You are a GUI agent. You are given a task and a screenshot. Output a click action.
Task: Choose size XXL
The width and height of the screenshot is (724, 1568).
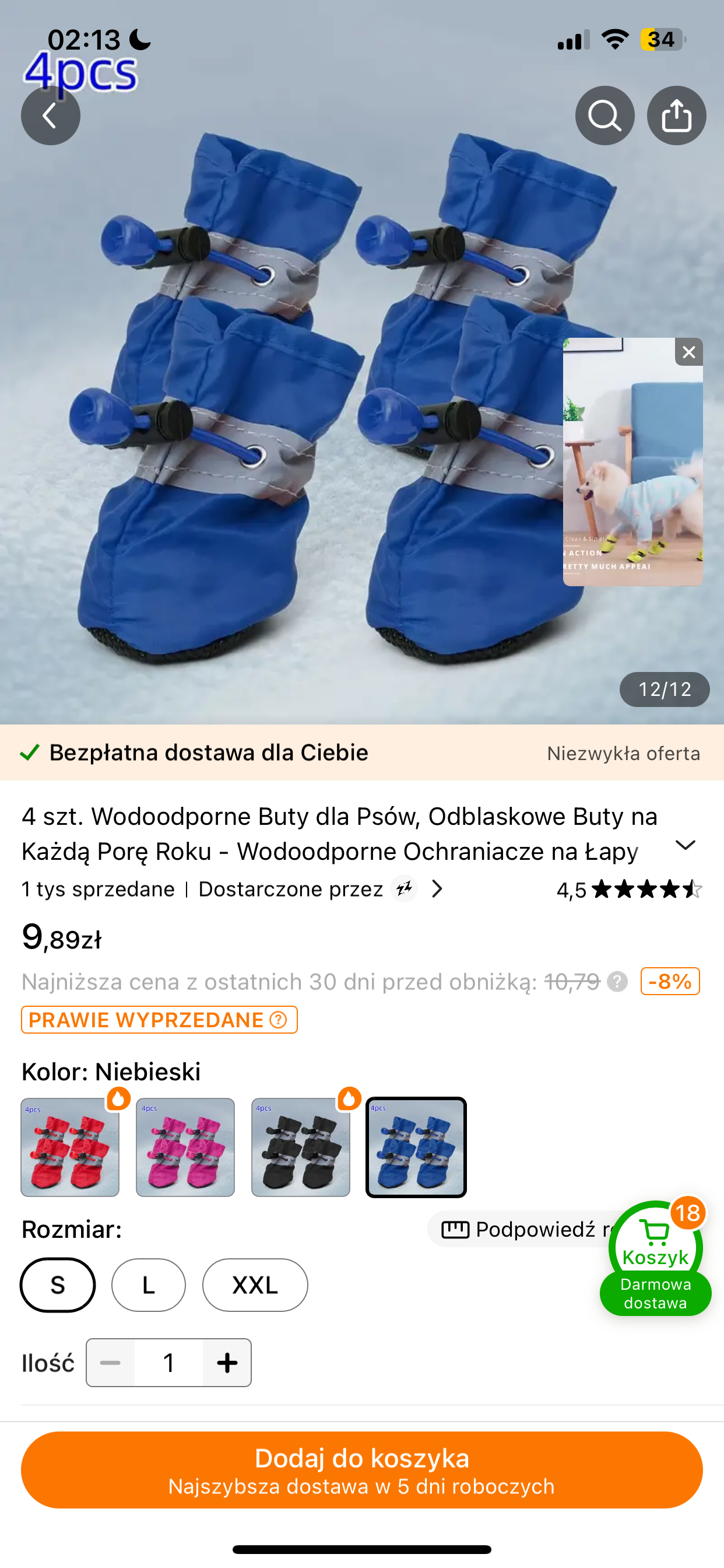pyautogui.click(x=255, y=1285)
